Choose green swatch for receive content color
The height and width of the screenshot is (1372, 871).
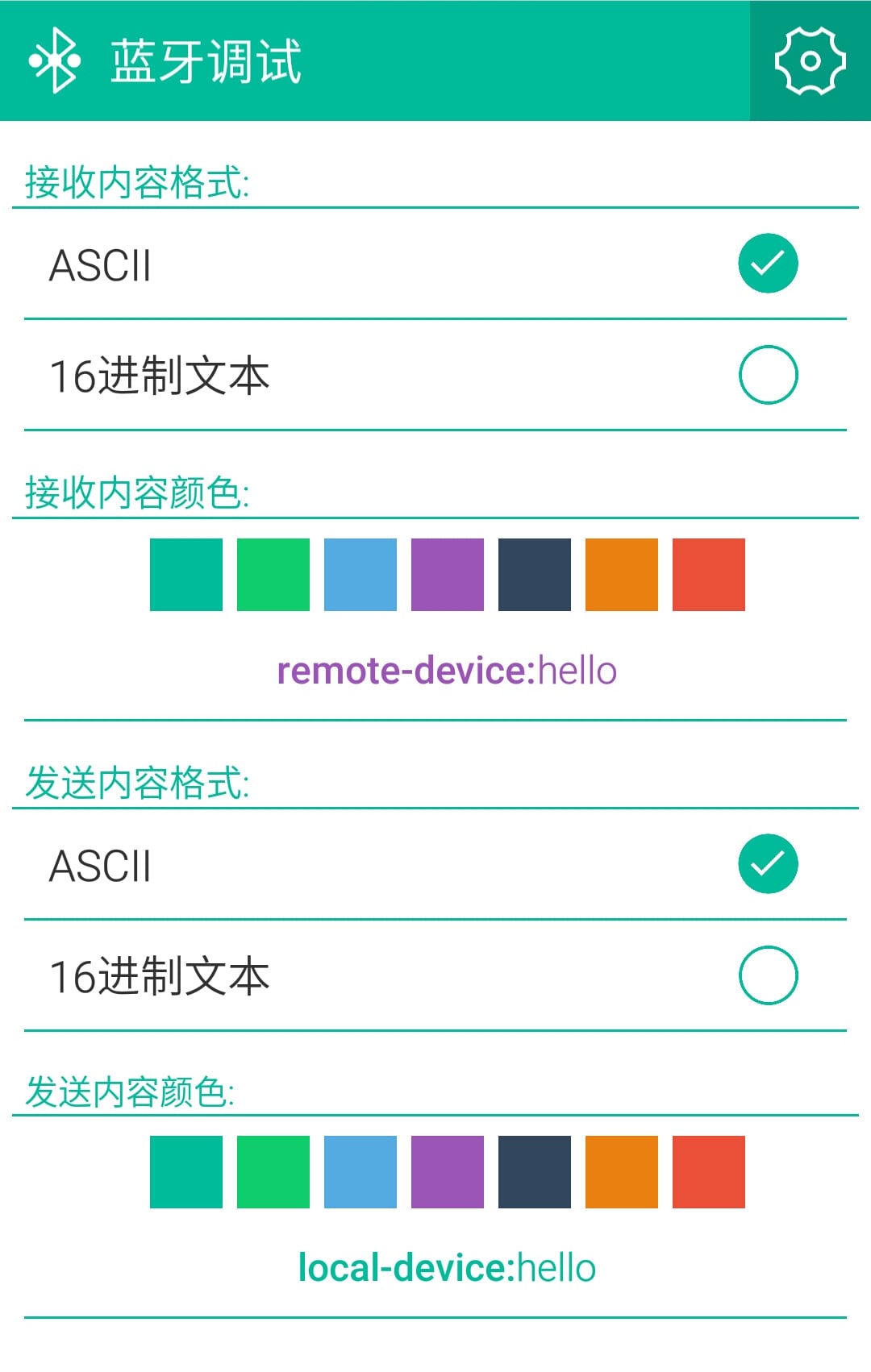(273, 575)
